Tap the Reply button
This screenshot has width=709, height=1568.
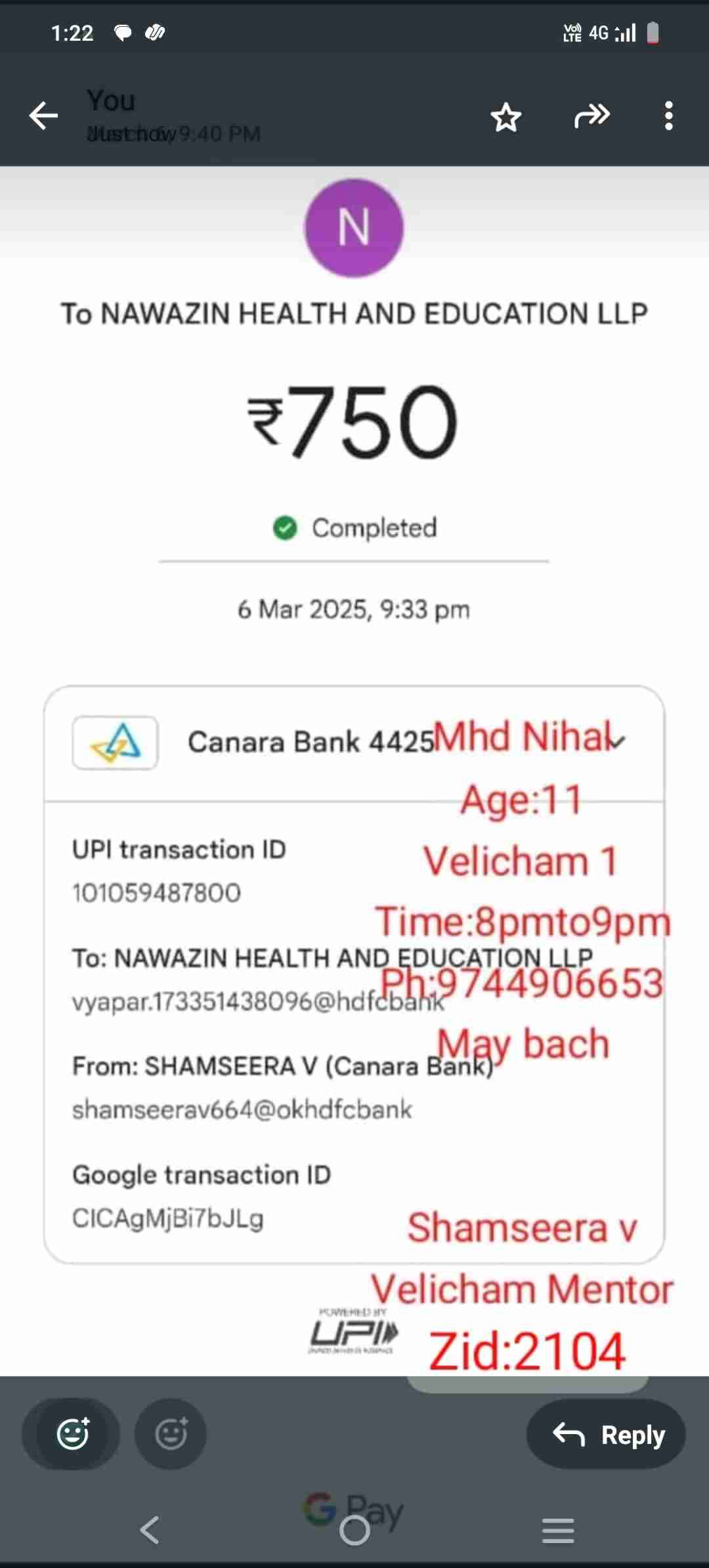[x=606, y=1434]
